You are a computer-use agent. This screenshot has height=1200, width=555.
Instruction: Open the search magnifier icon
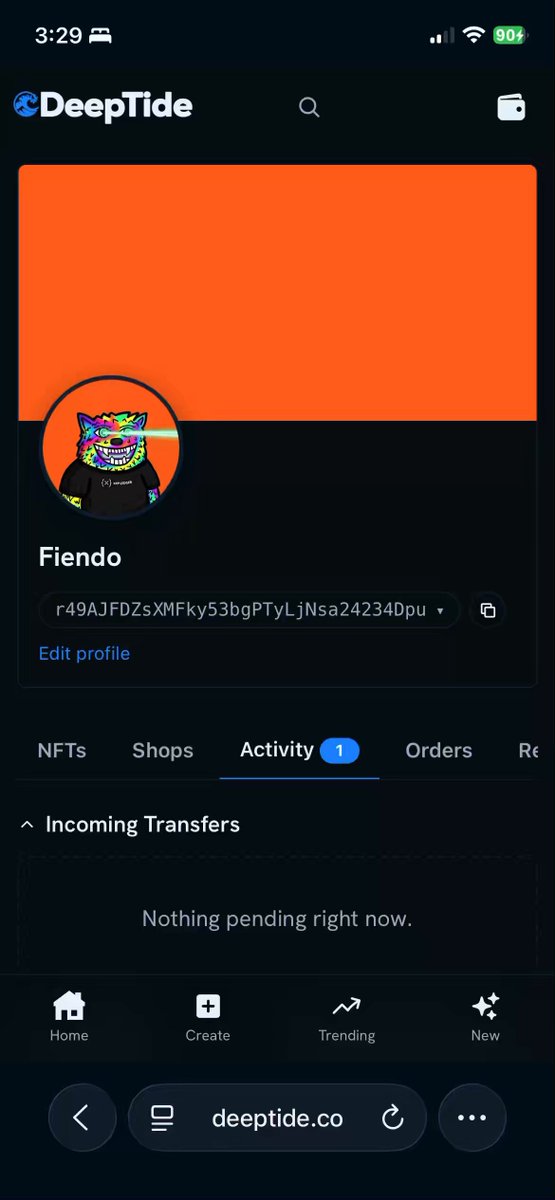tap(309, 107)
